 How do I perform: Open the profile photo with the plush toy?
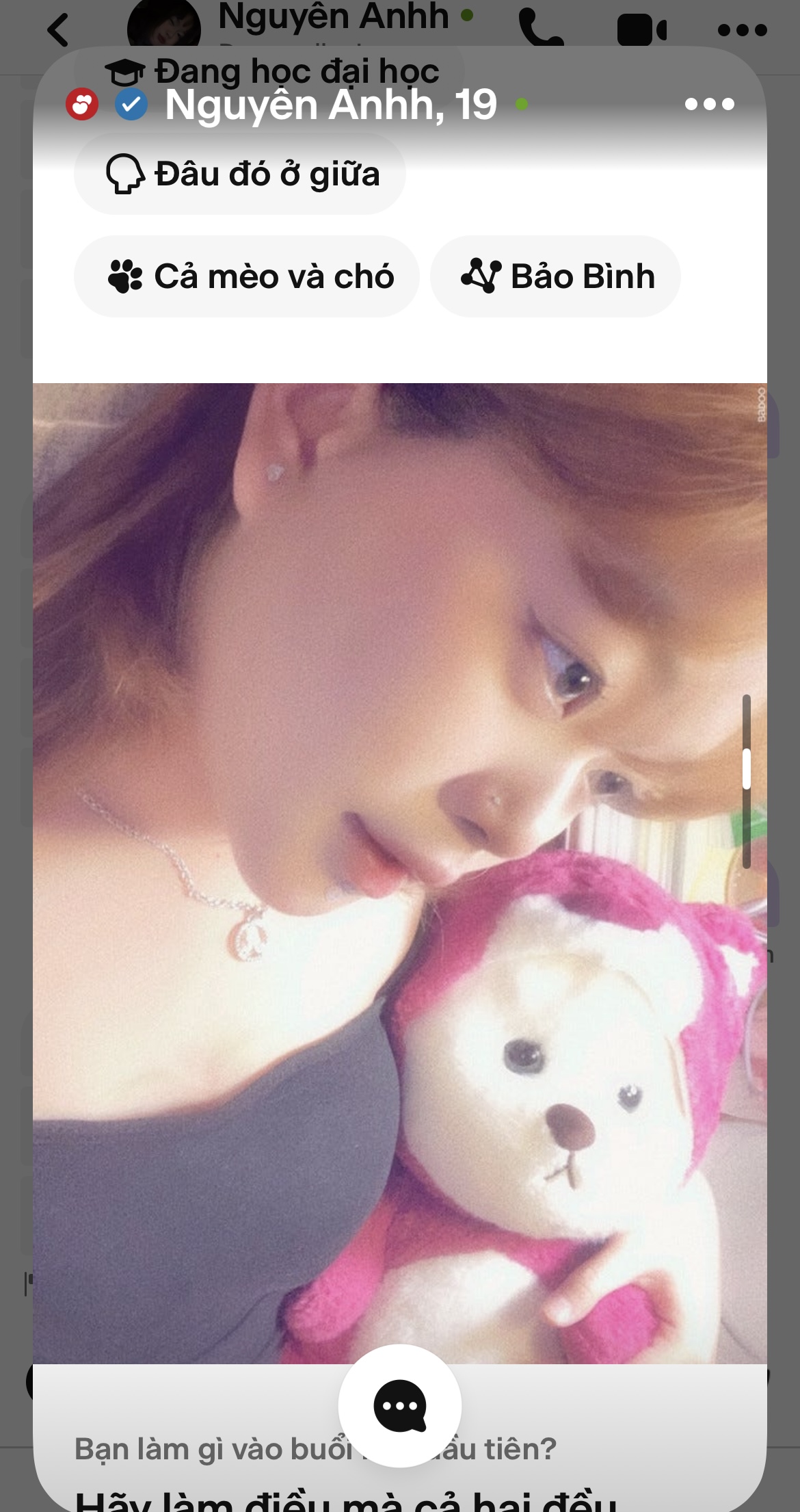click(x=400, y=873)
